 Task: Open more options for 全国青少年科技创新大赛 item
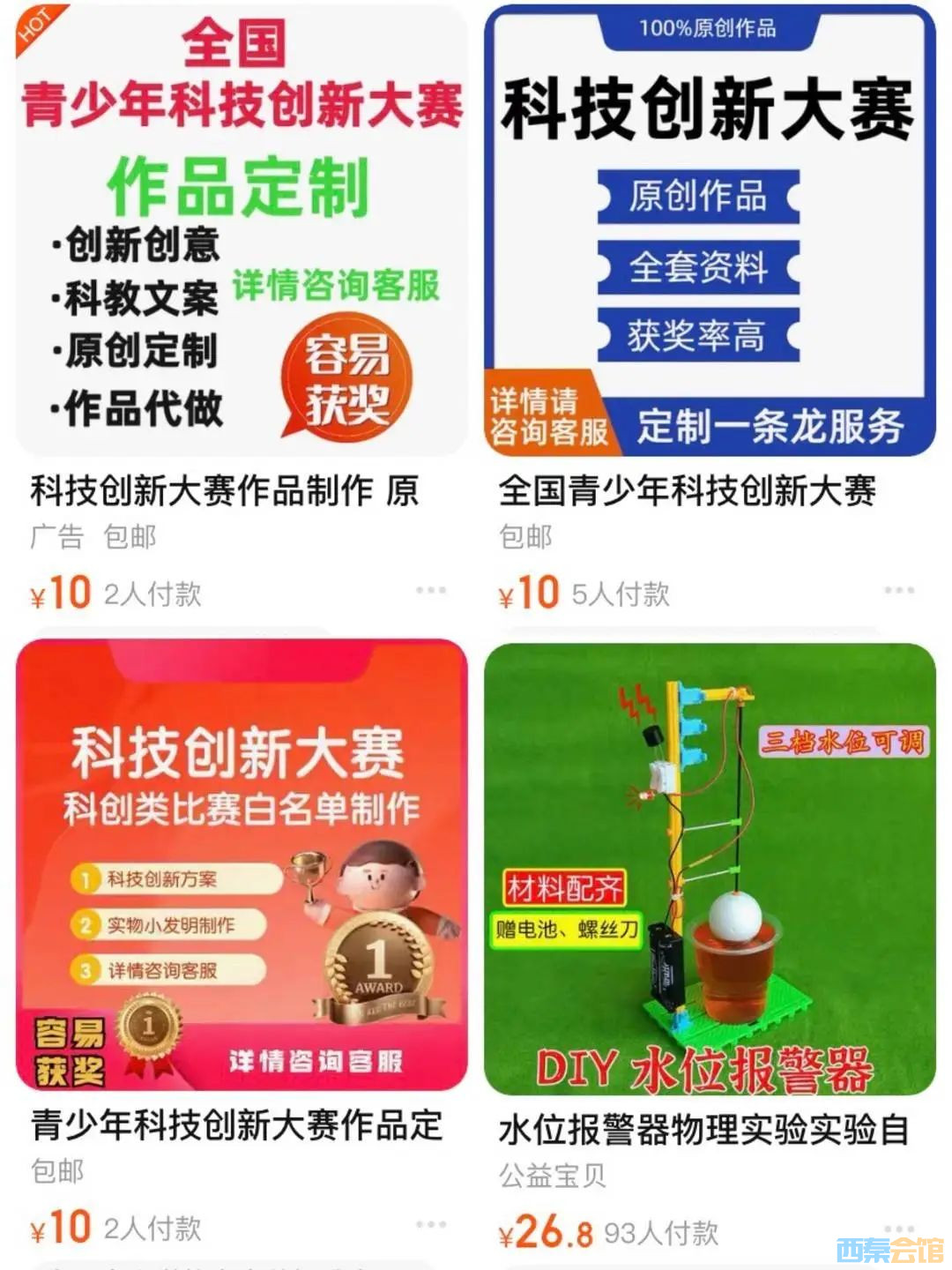tap(898, 590)
